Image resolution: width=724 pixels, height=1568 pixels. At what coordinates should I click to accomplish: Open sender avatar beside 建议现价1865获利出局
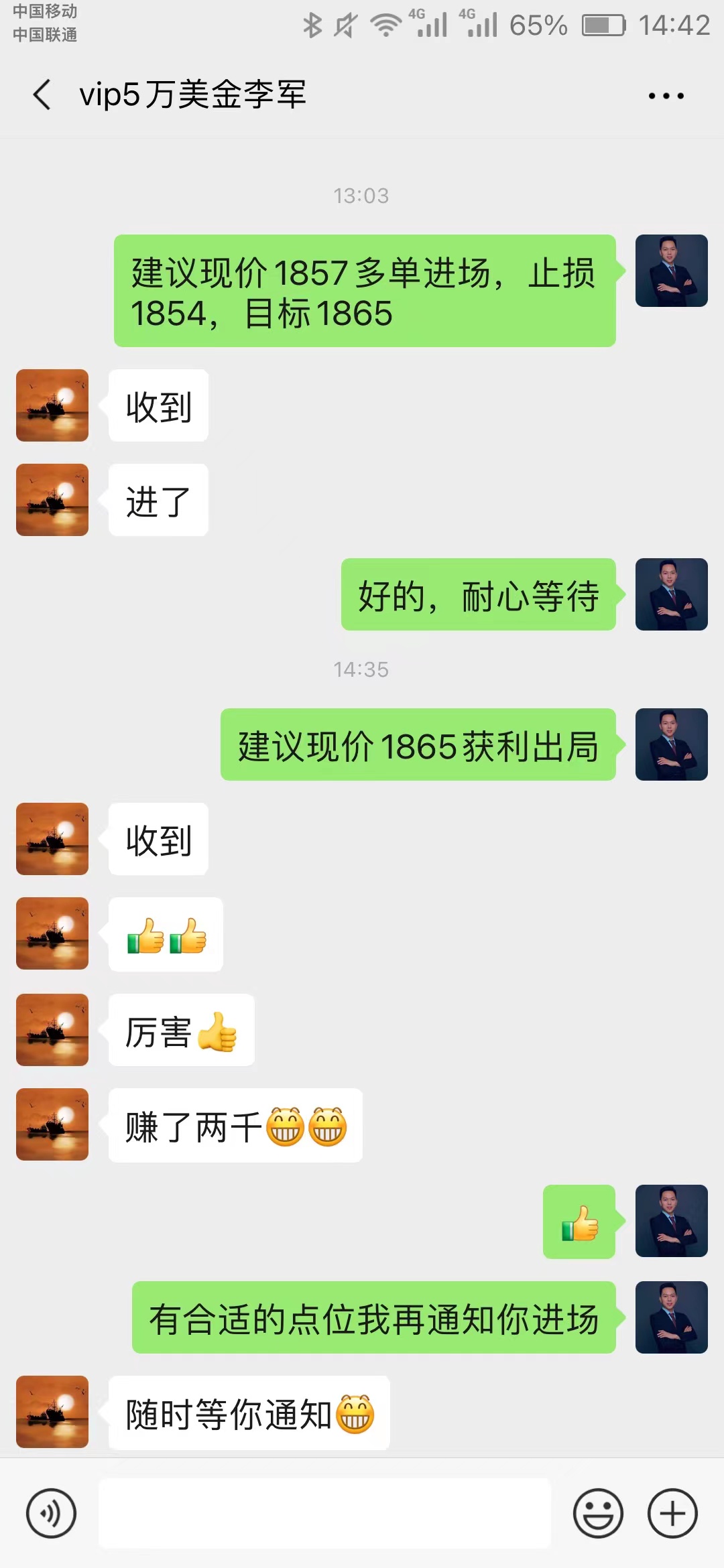pyautogui.click(x=671, y=744)
